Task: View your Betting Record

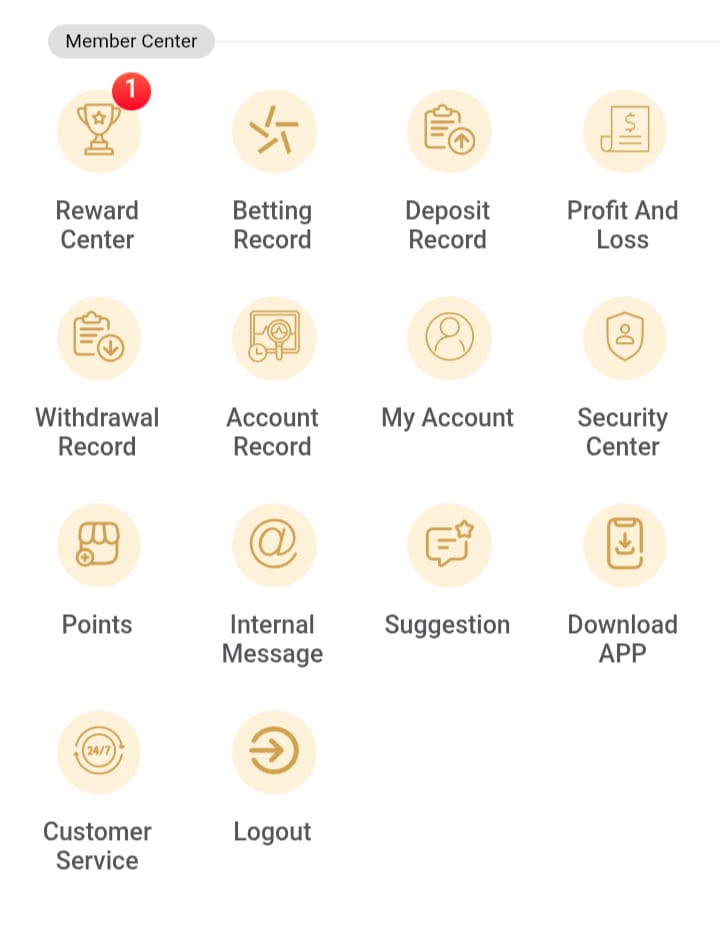Action: (273, 132)
